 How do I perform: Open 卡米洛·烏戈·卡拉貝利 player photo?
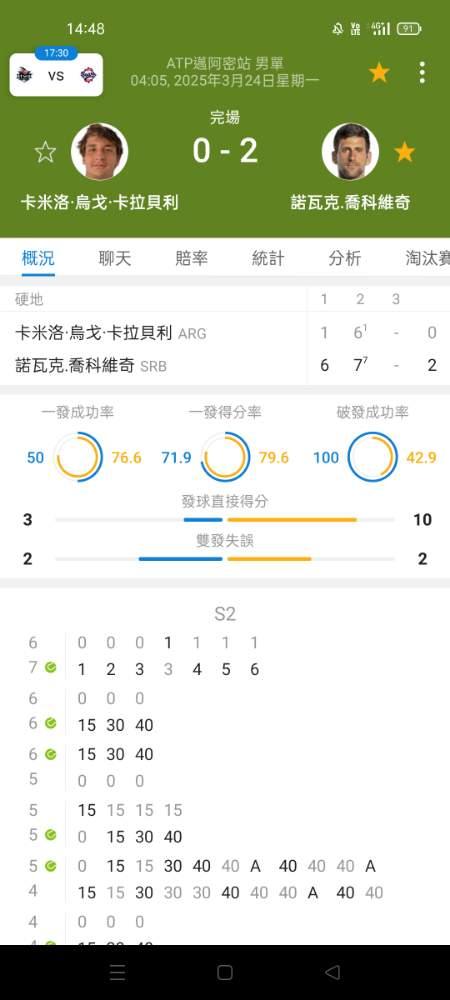tap(99, 152)
